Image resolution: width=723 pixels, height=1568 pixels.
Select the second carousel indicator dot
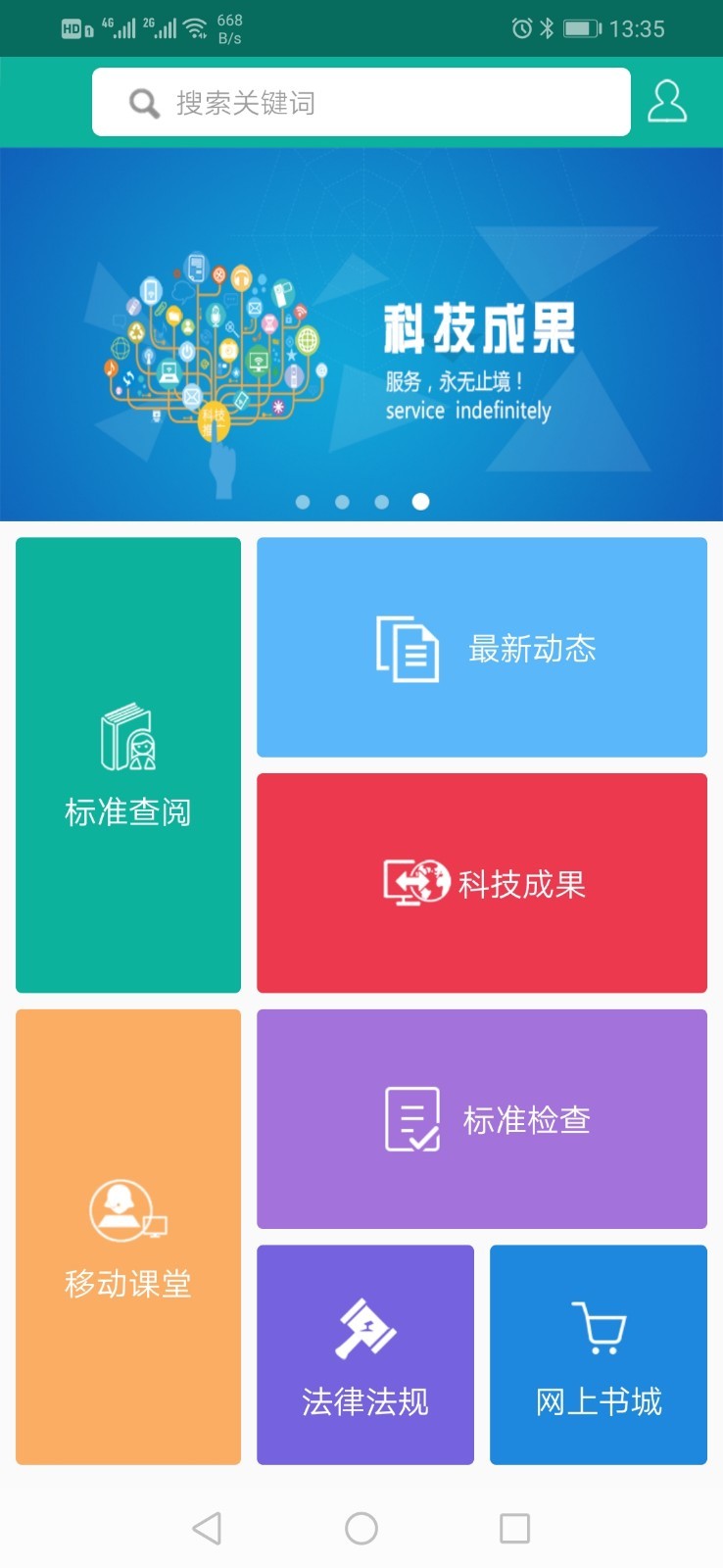(343, 501)
